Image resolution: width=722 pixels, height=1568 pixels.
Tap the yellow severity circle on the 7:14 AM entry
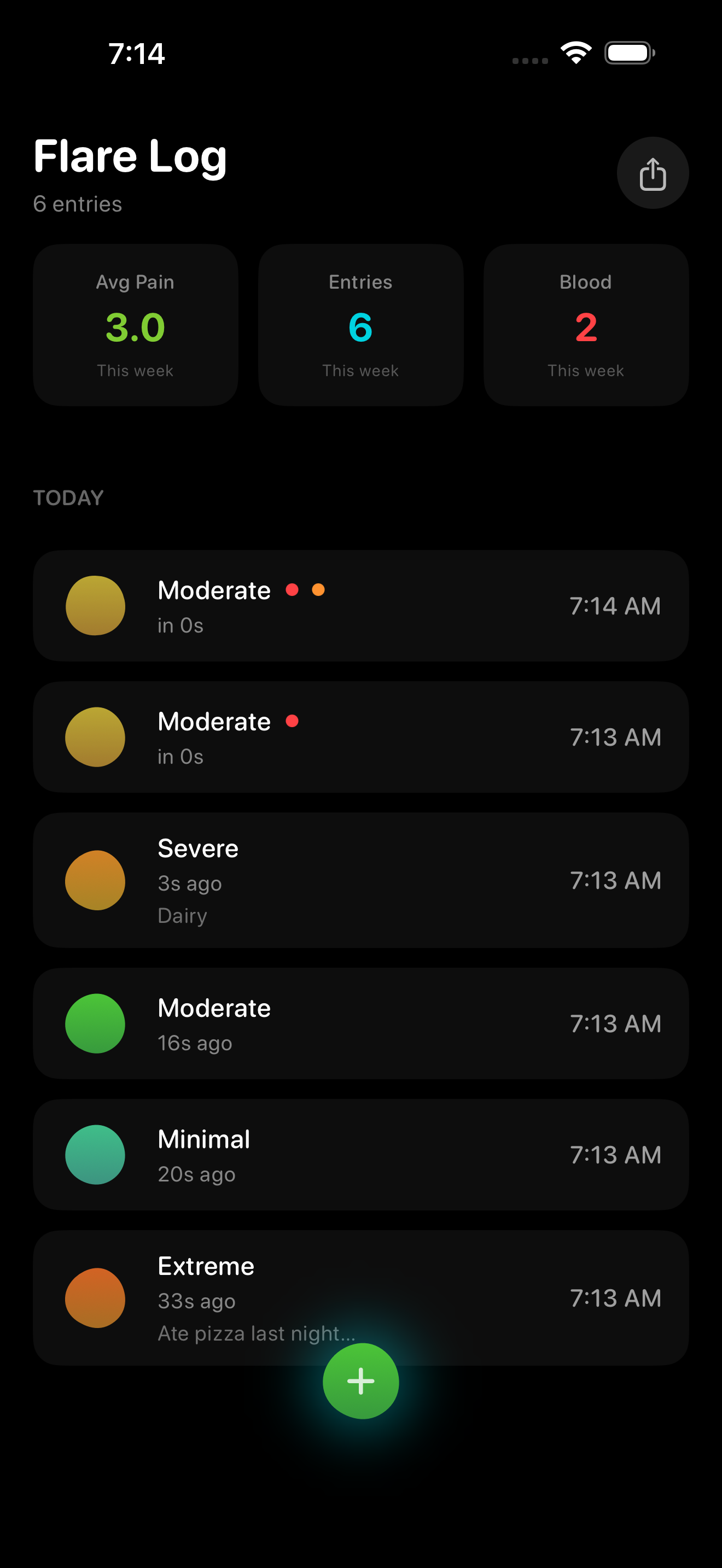tap(95, 606)
